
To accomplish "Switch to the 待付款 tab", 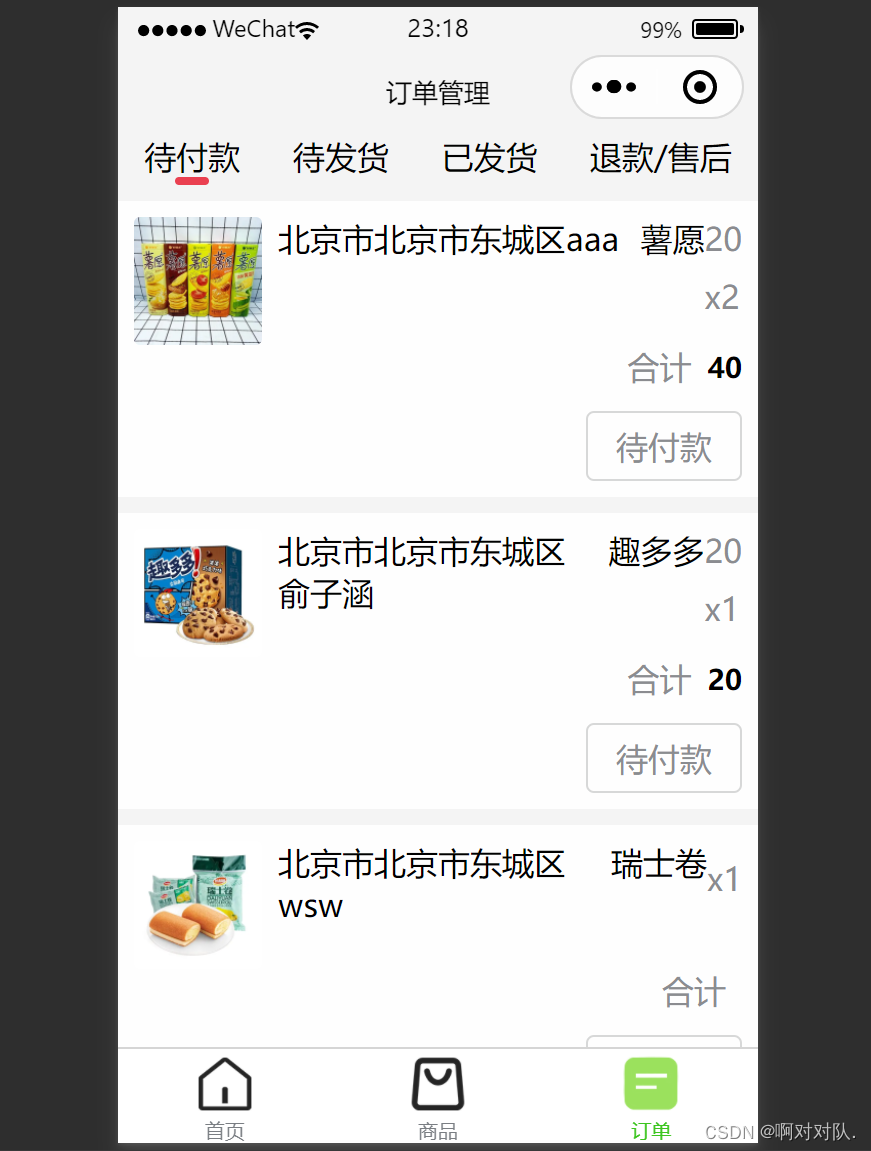I will point(192,158).
